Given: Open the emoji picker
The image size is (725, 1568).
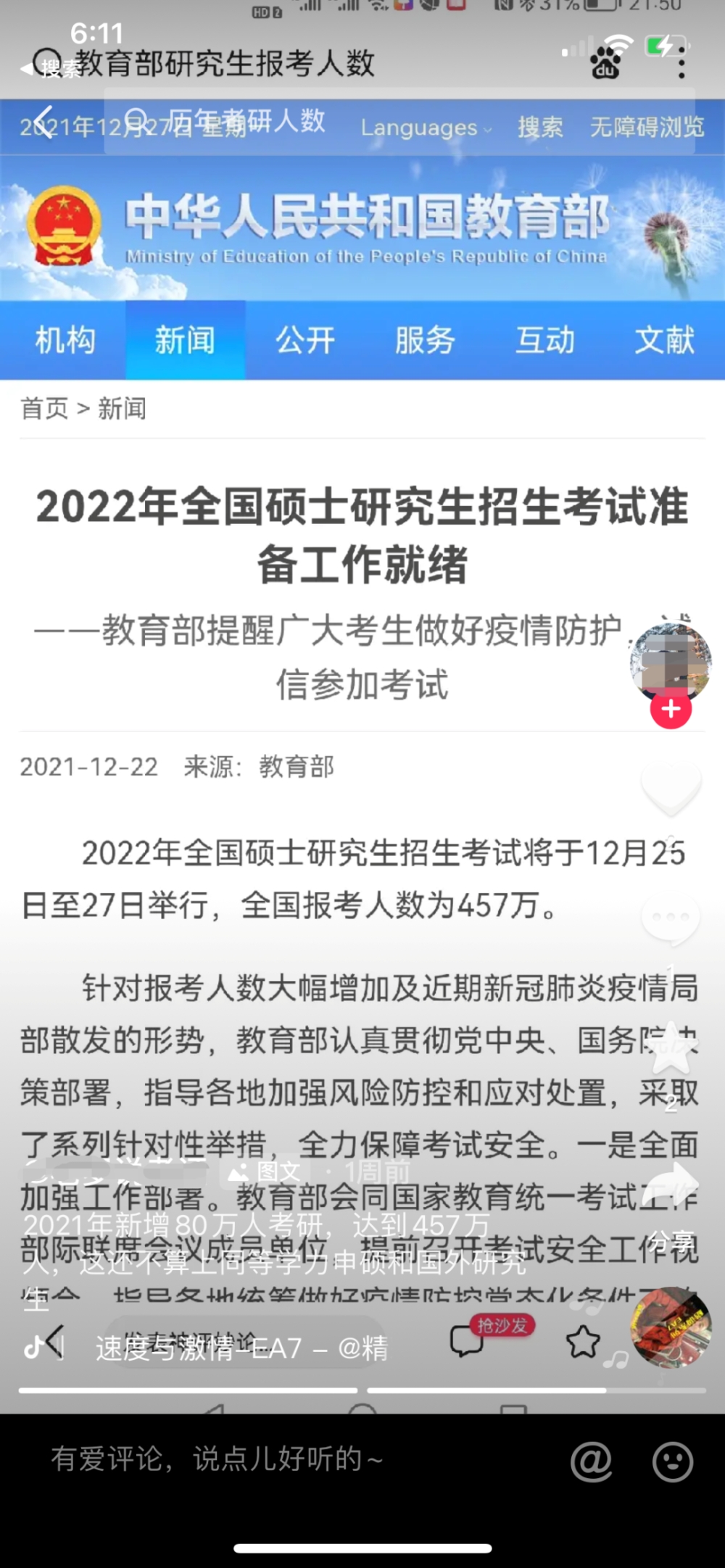Looking at the screenshot, I should [672, 1462].
